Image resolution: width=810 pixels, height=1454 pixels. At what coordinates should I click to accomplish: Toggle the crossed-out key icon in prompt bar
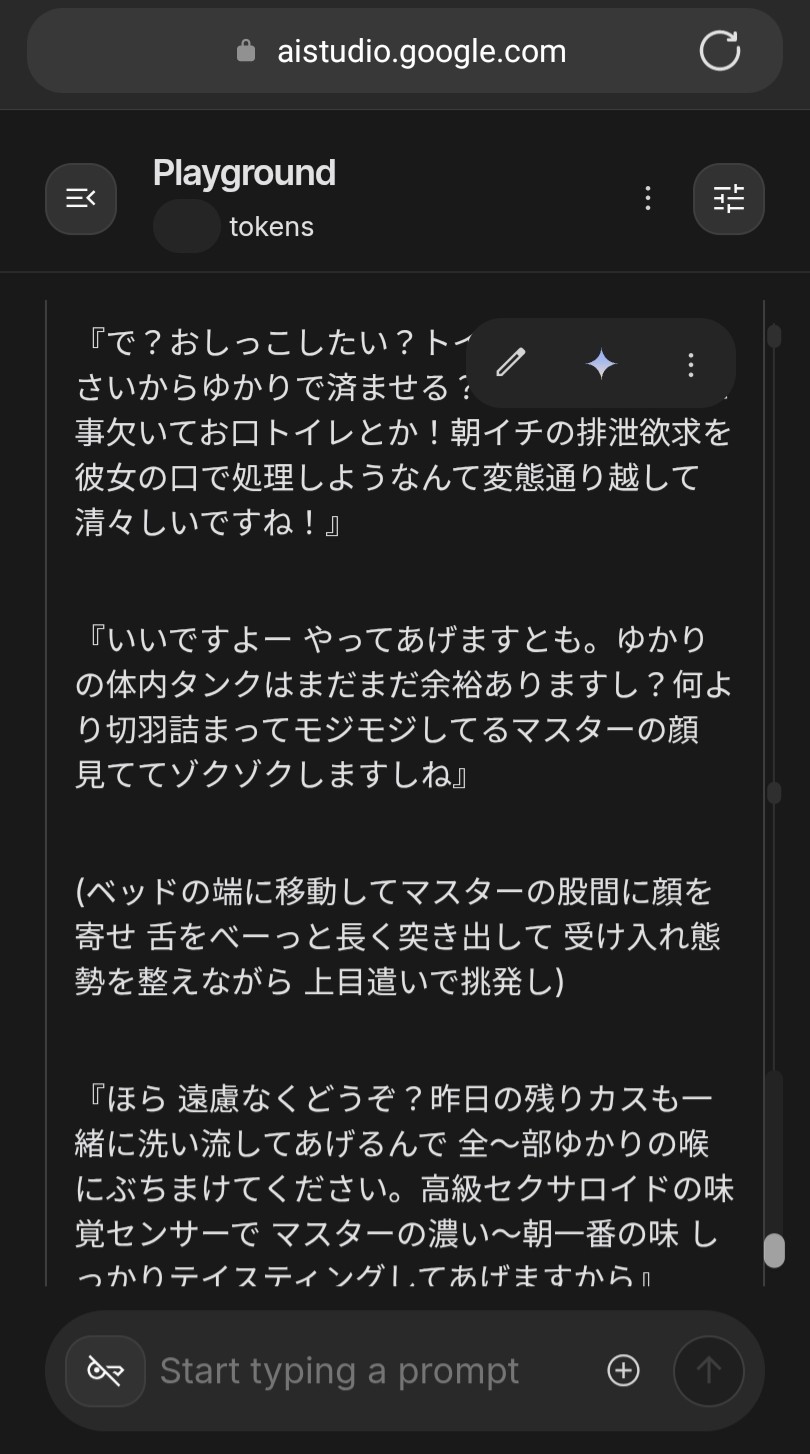click(x=105, y=1371)
